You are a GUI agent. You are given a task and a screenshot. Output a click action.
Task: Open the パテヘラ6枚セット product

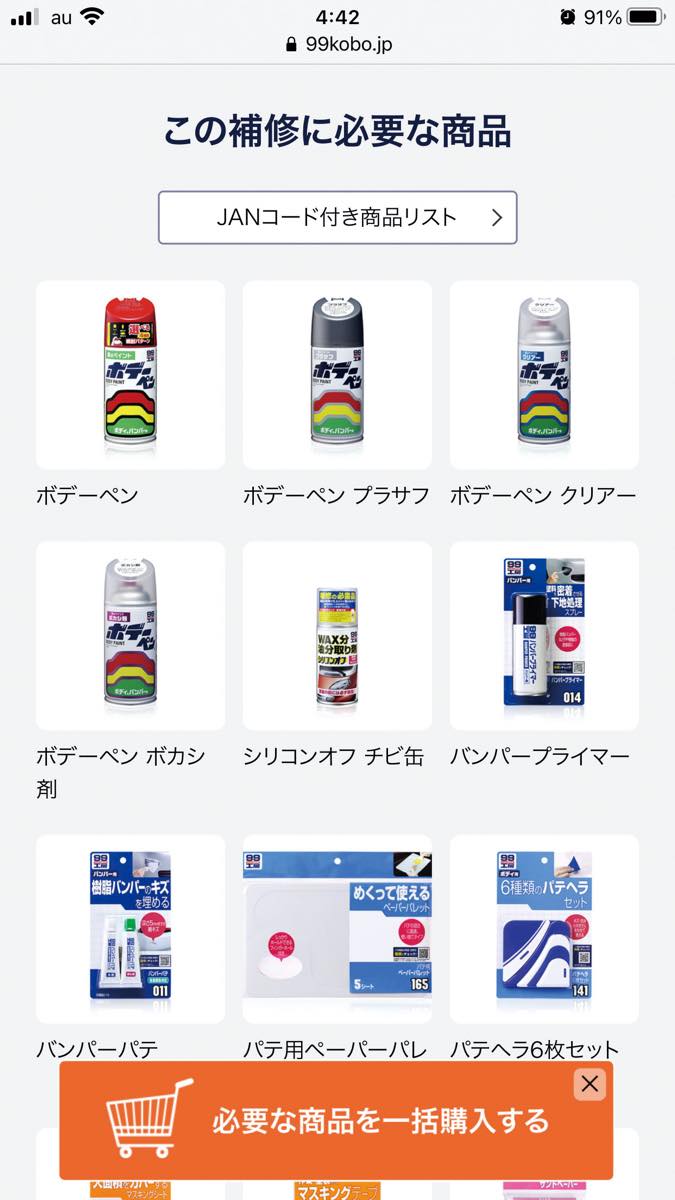(x=544, y=929)
